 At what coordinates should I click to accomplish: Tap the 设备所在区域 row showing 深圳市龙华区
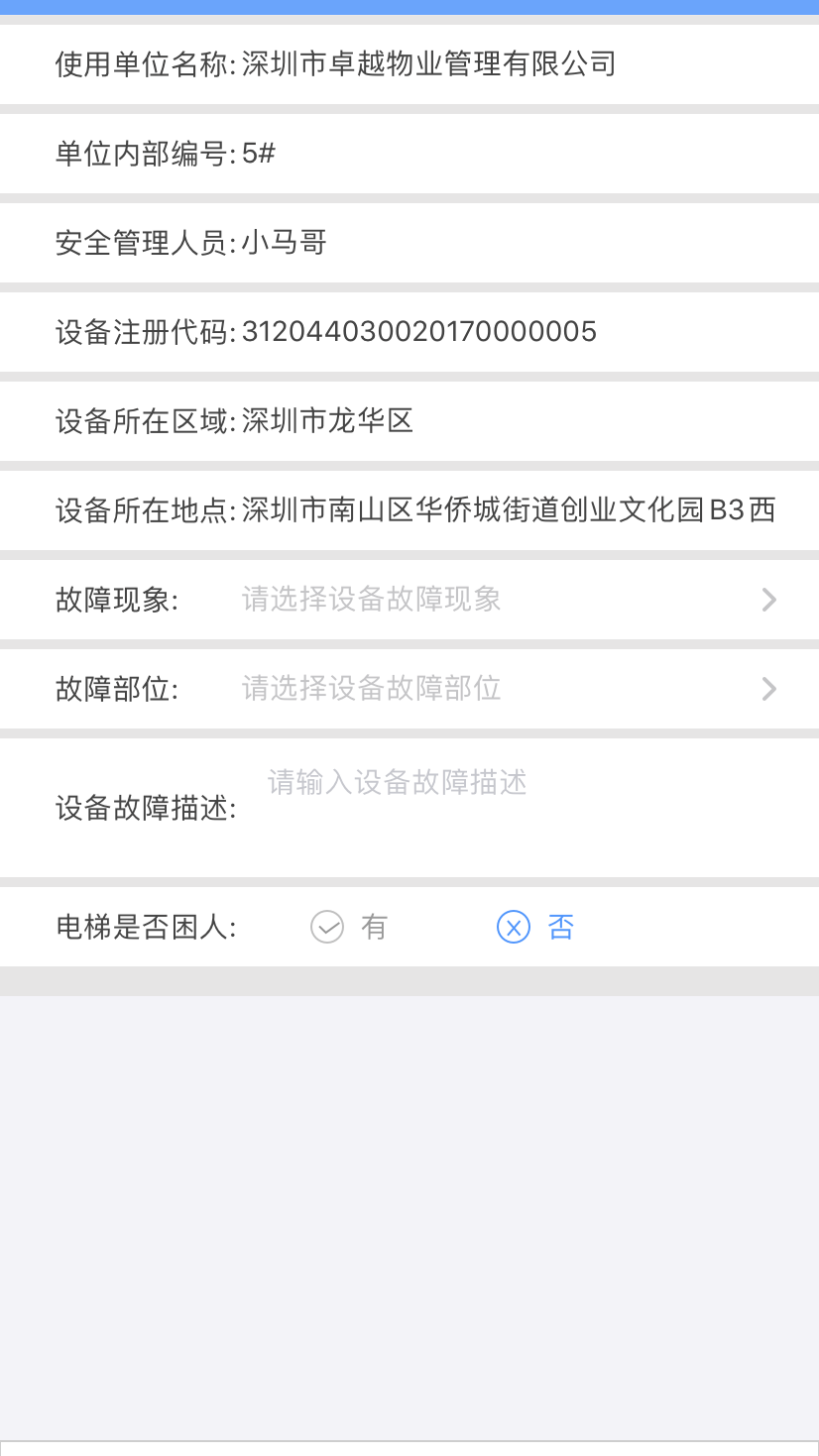[236, 421]
